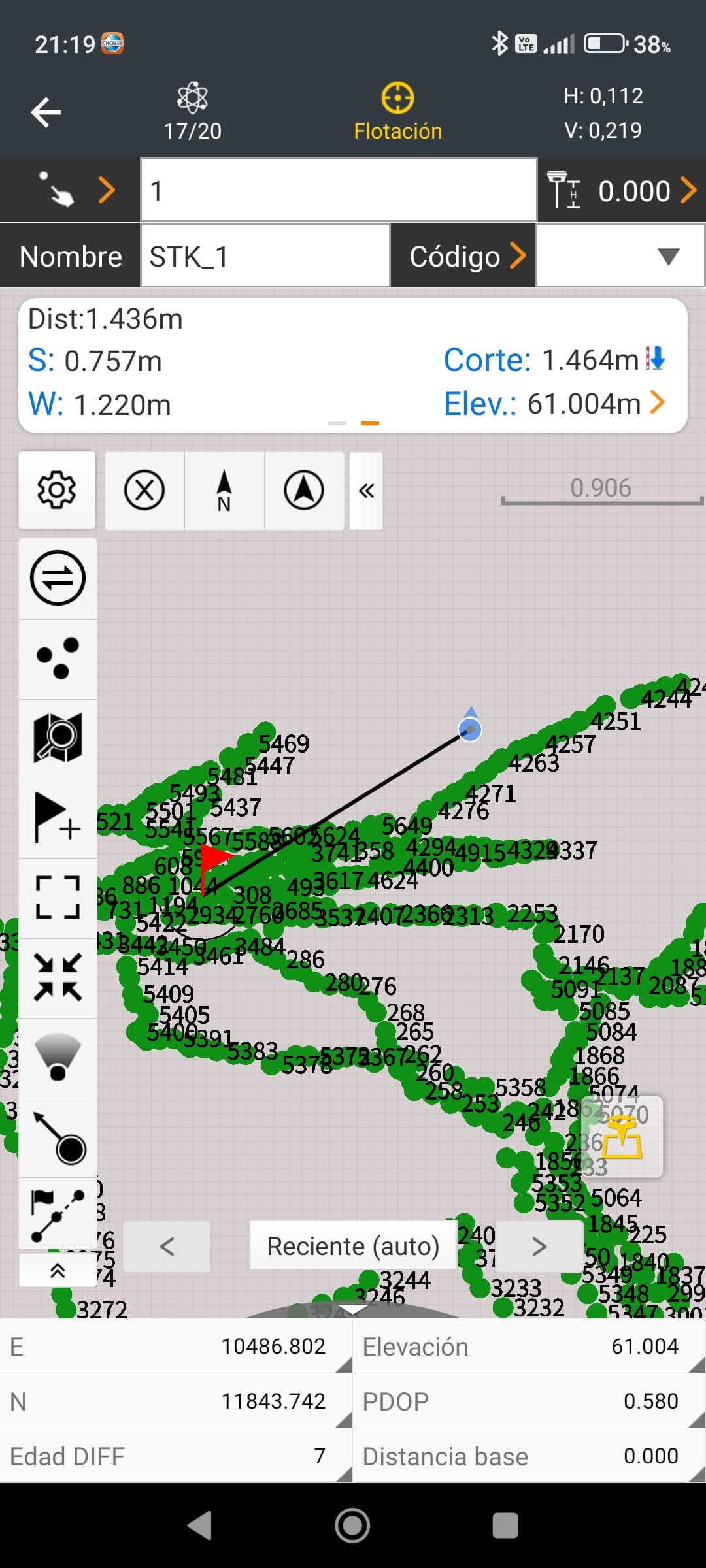Edit the Nombre field STK_1
The width and height of the screenshot is (706, 1568).
265,256
